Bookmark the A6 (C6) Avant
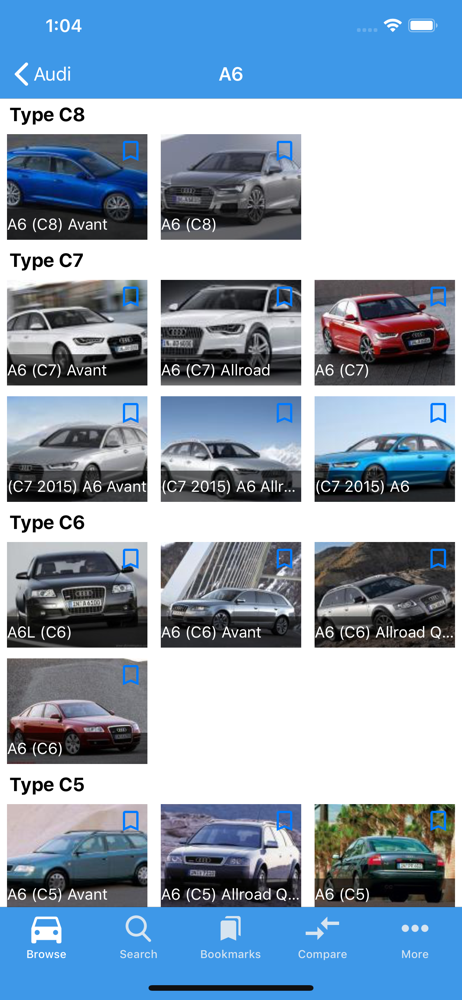 coord(285,559)
